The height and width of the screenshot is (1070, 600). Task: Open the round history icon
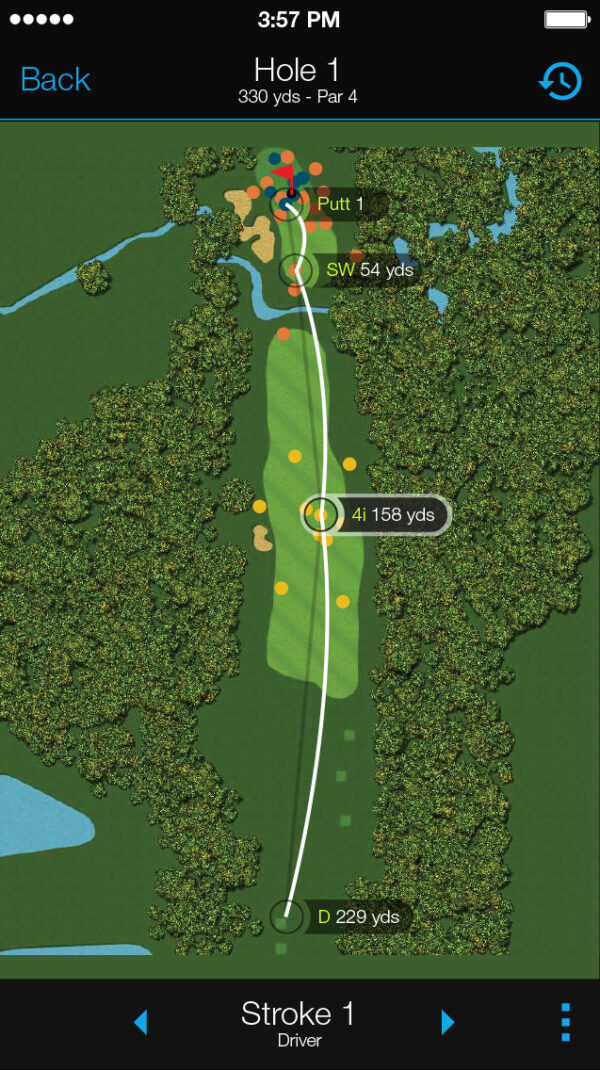click(560, 81)
